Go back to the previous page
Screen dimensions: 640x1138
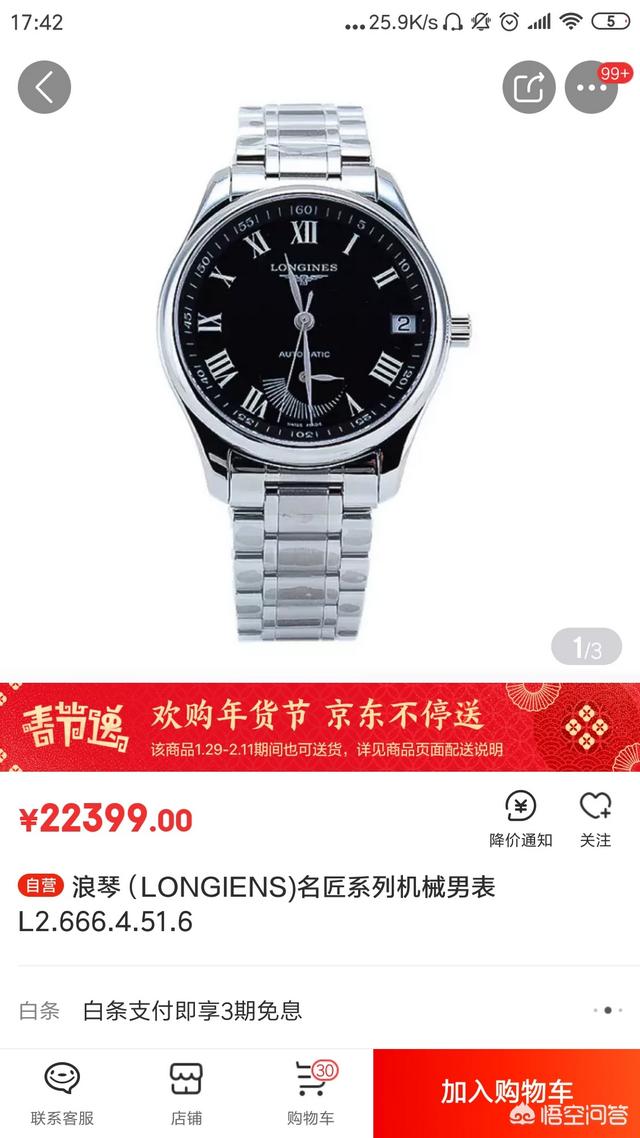tap(44, 87)
